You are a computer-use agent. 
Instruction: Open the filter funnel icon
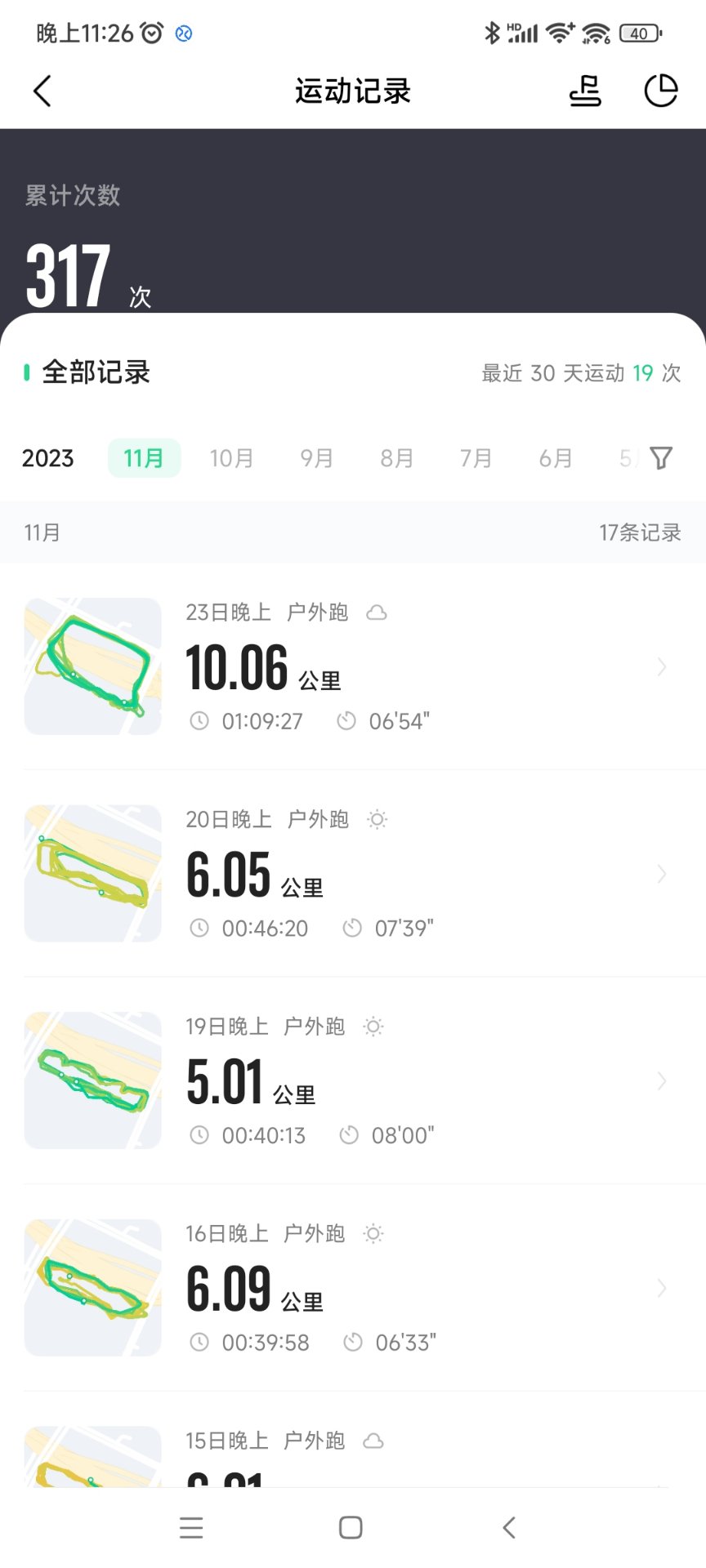661,458
